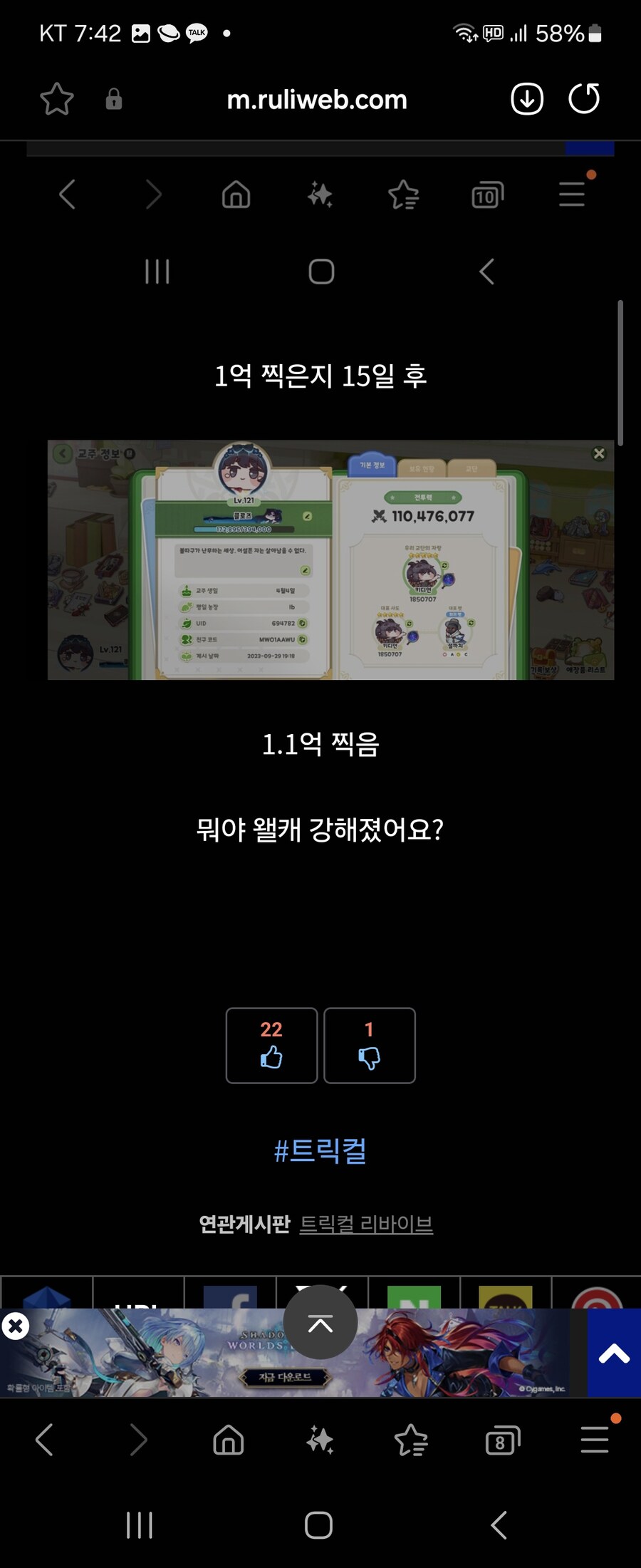Image resolution: width=641 pixels, height=1568 pixels.
Task: Close the Shadowverse Worlds ad banner
Action: 16,1326
